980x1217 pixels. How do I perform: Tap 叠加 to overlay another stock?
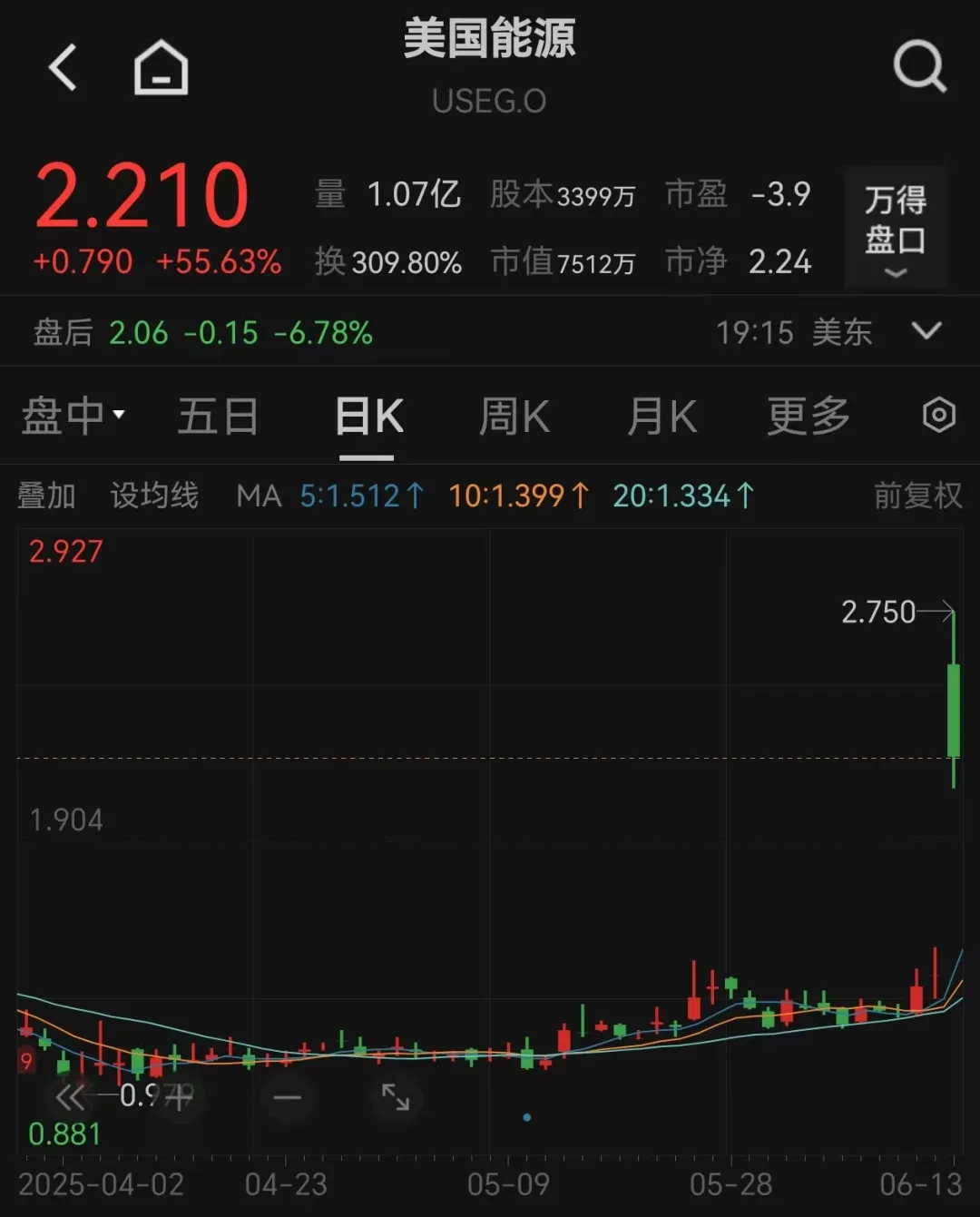click(x=46, y=496)
